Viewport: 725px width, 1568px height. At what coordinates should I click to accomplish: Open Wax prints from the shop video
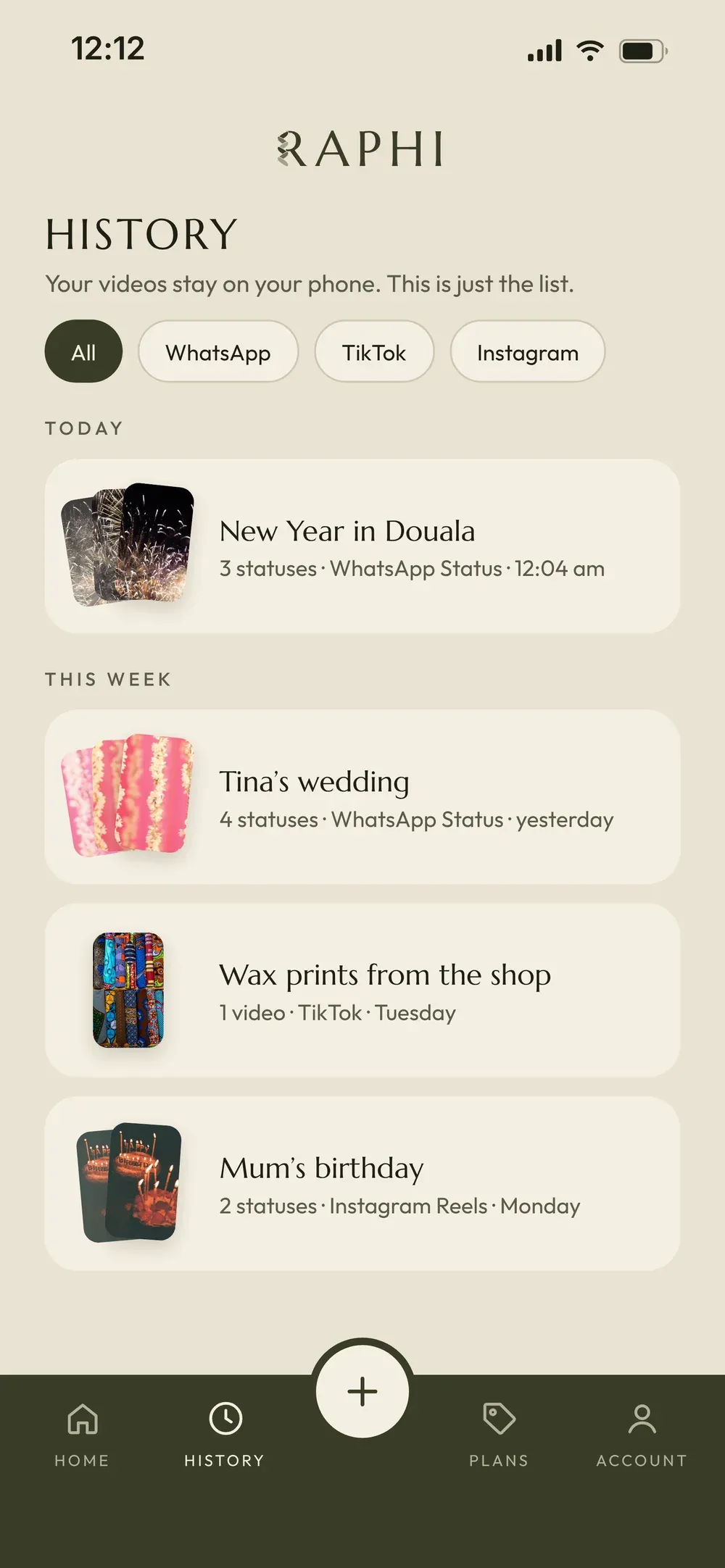(362, 991)
